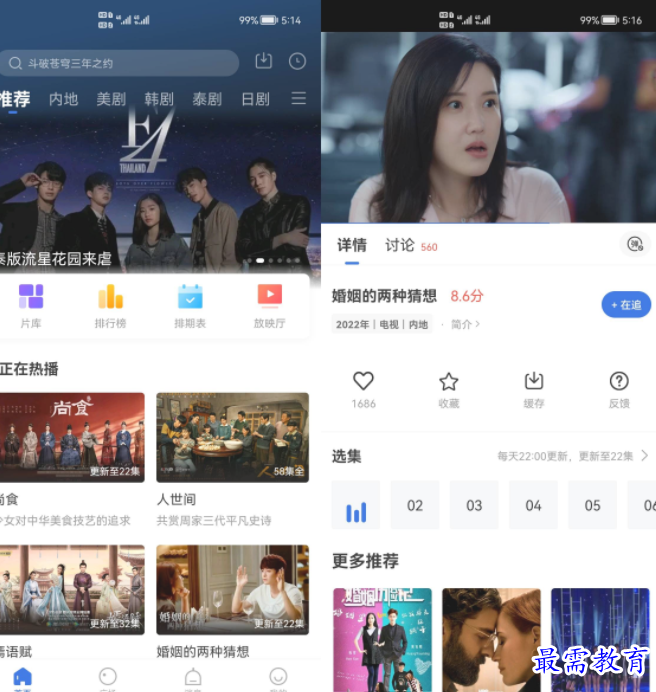The height and width of the screenshot is (692, 656).
Task: Switch to the 讨论 tab
Action: 400,245
